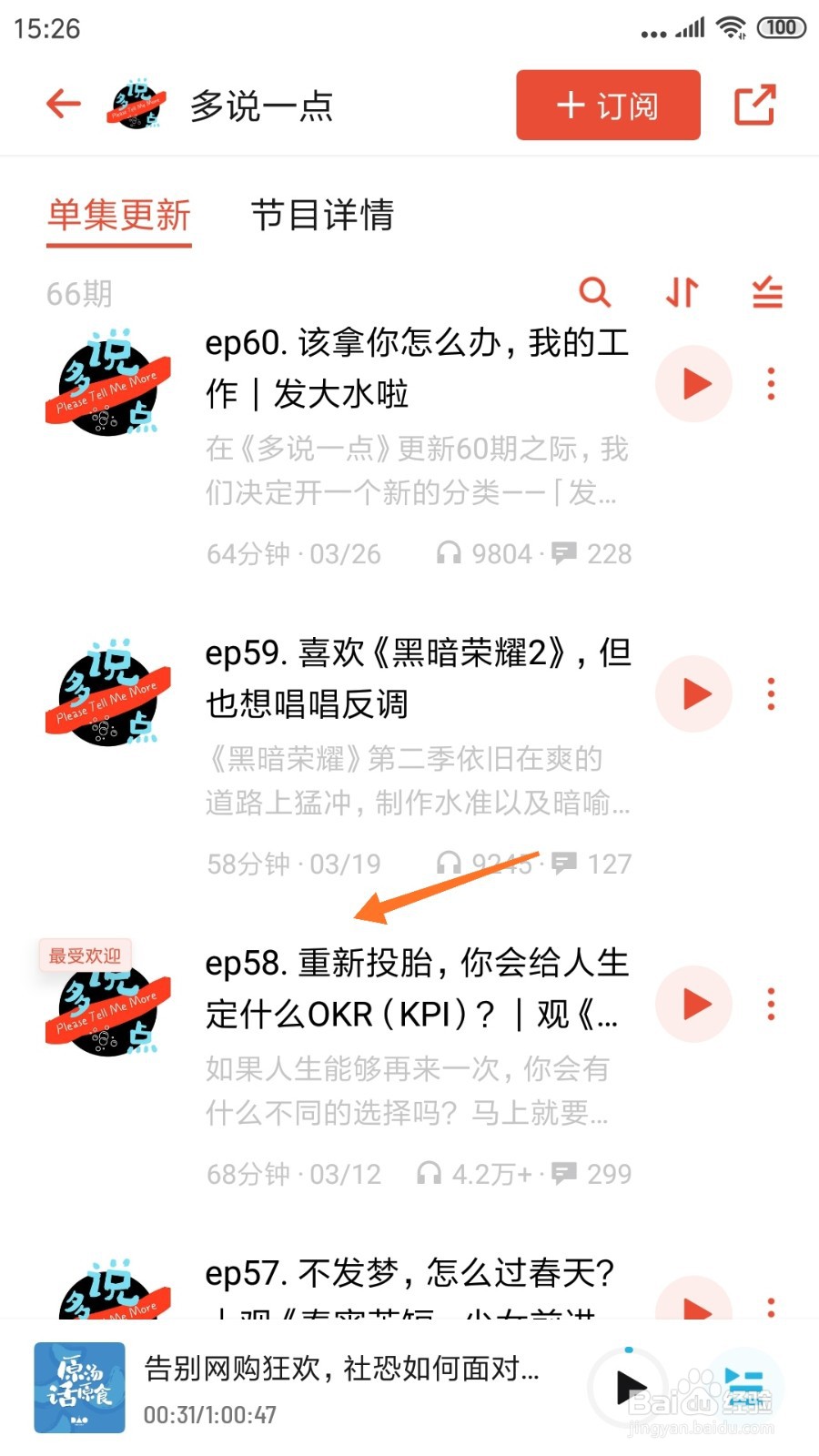Open the search within episode list
This screenshot has height=1456, width=819.
coord(595,292)
